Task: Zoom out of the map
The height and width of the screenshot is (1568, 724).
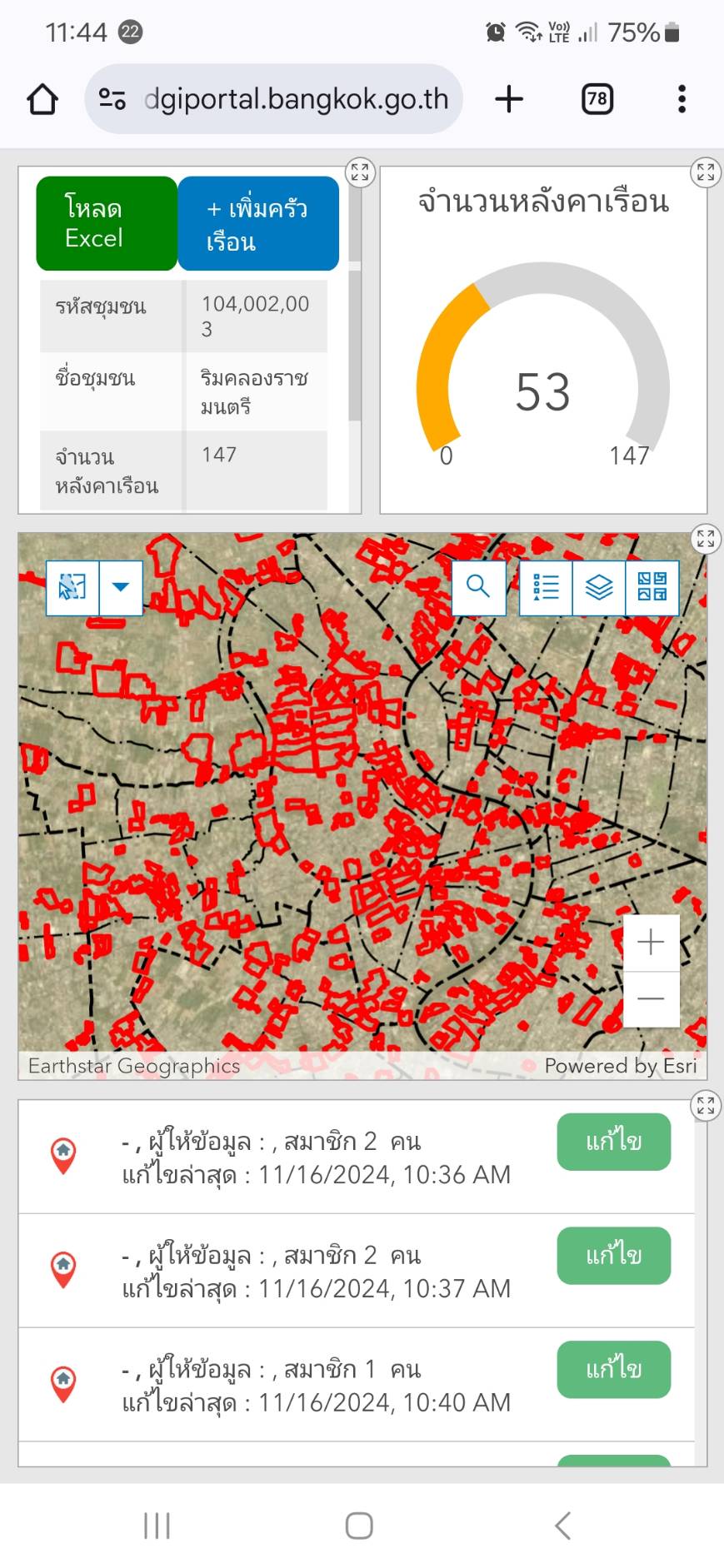Action: (x=651, y=998)
